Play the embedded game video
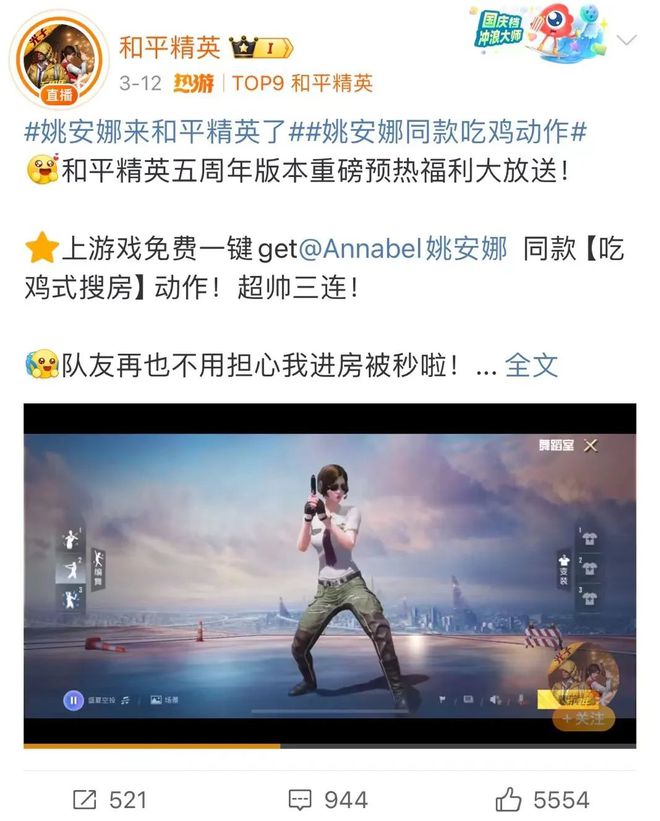 [329, 573]
